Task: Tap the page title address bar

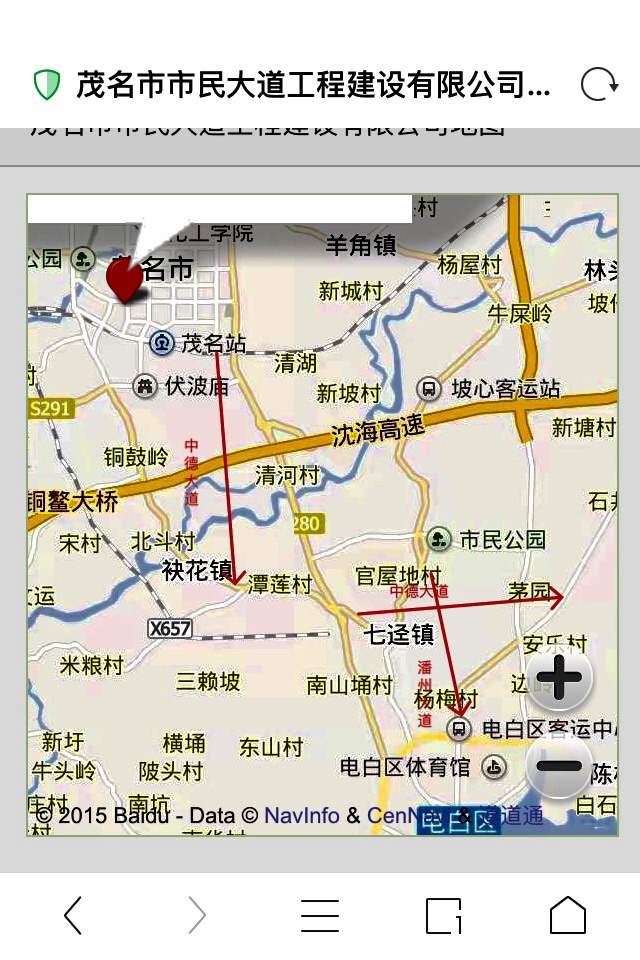Action: pyautogui.click(x=312, y=85)
